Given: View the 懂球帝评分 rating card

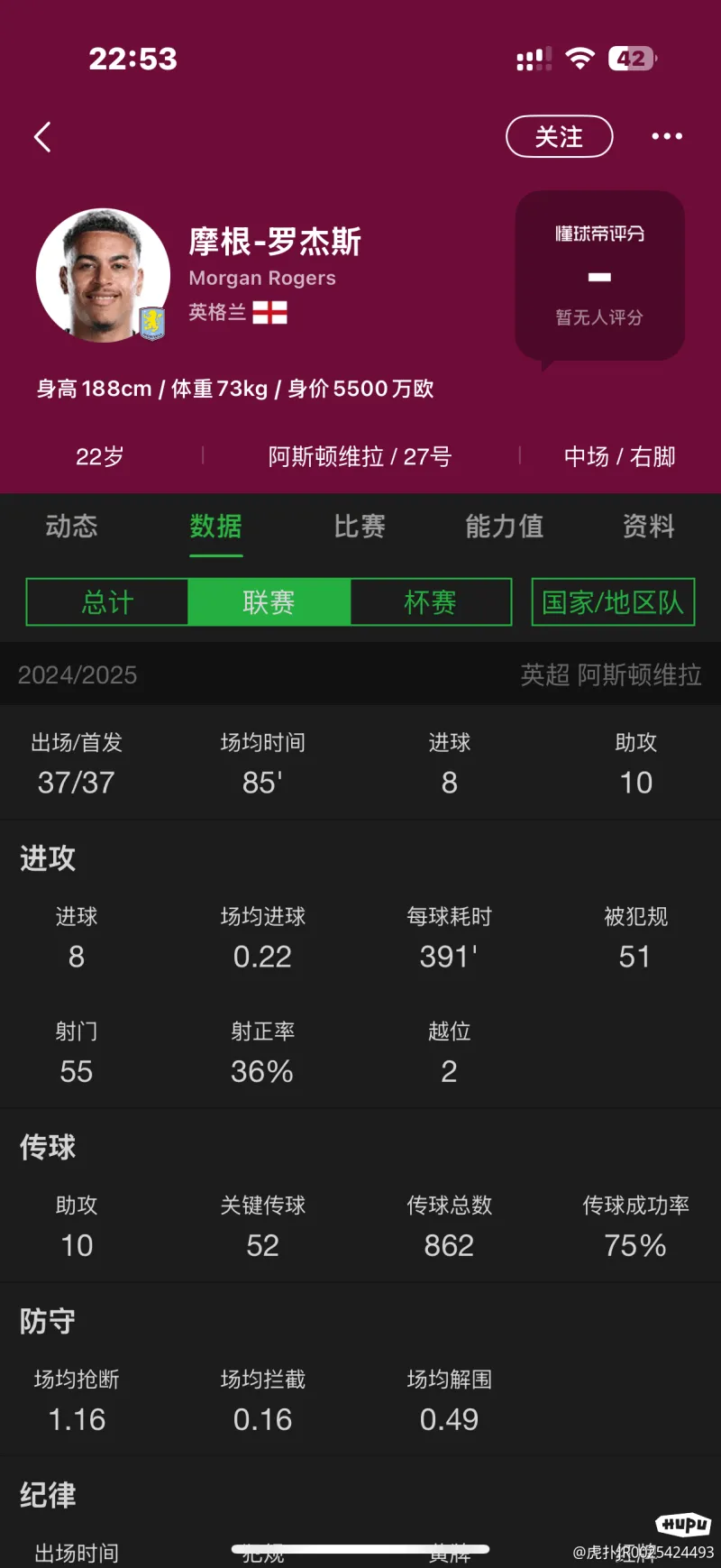Looking at the screenshot, I should point(599,275).
